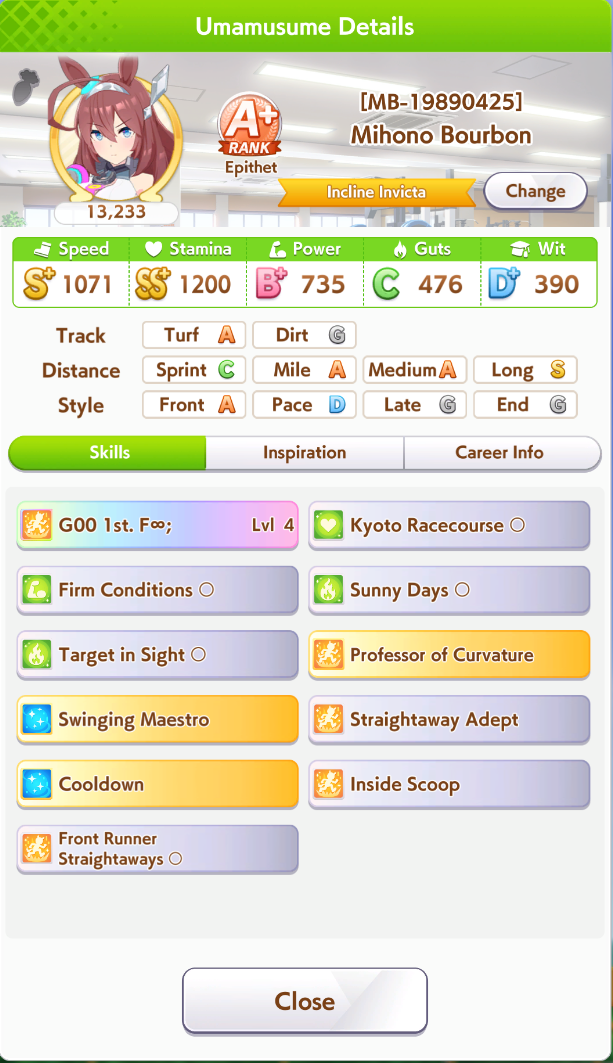Tap the Straightaway Adept skill
This screenshot has width=613, height=1063.
pos(449,719)
